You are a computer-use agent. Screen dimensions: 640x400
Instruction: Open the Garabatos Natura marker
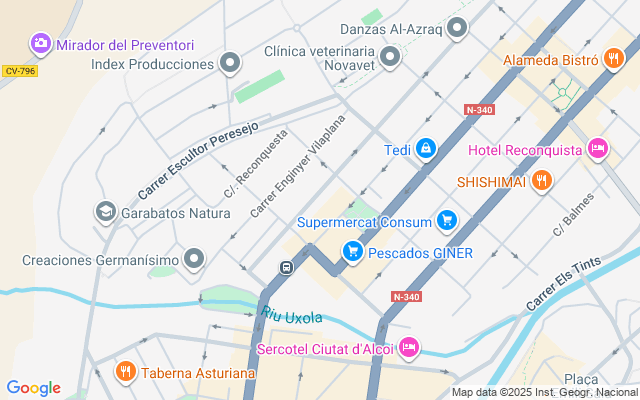coord(105,212)
